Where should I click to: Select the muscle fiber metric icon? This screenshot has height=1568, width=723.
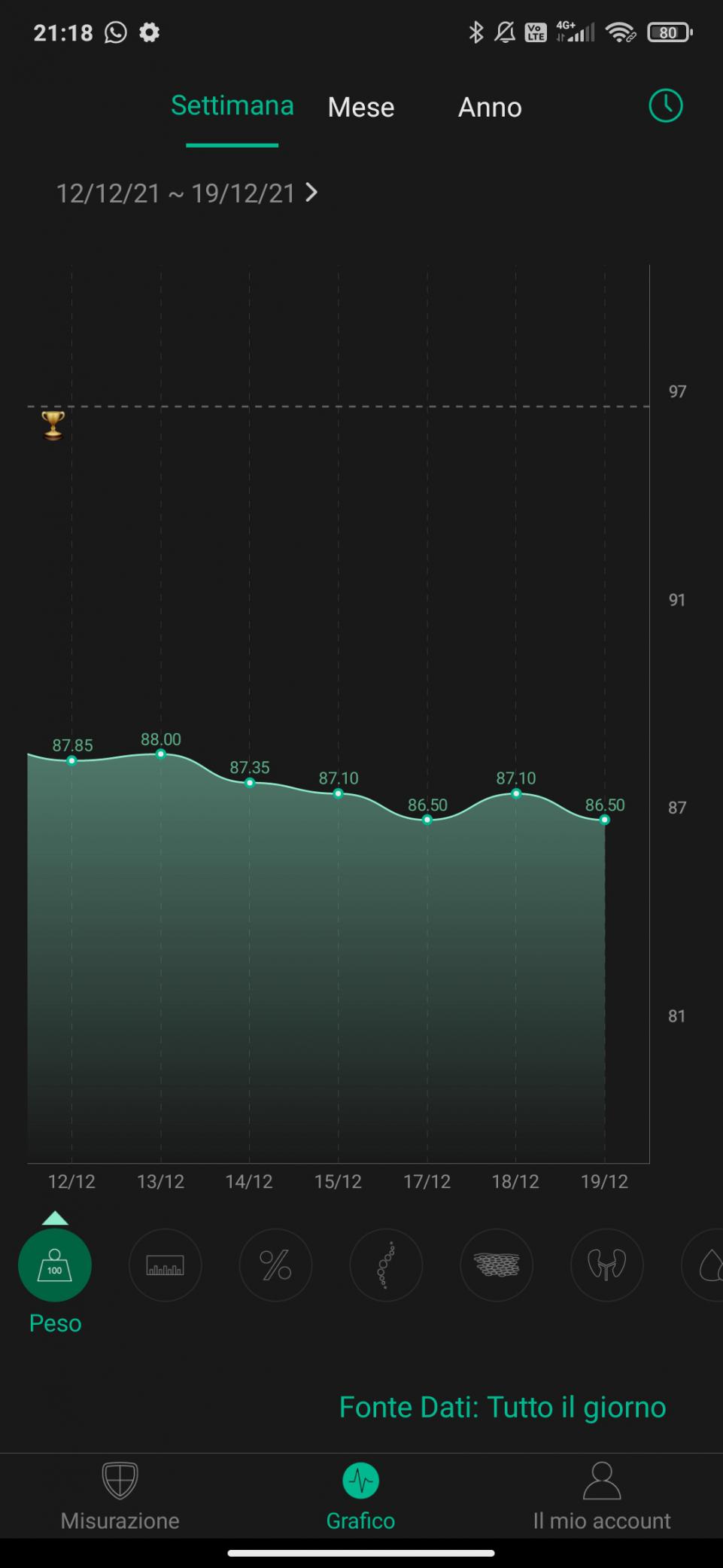[497, 1265]
